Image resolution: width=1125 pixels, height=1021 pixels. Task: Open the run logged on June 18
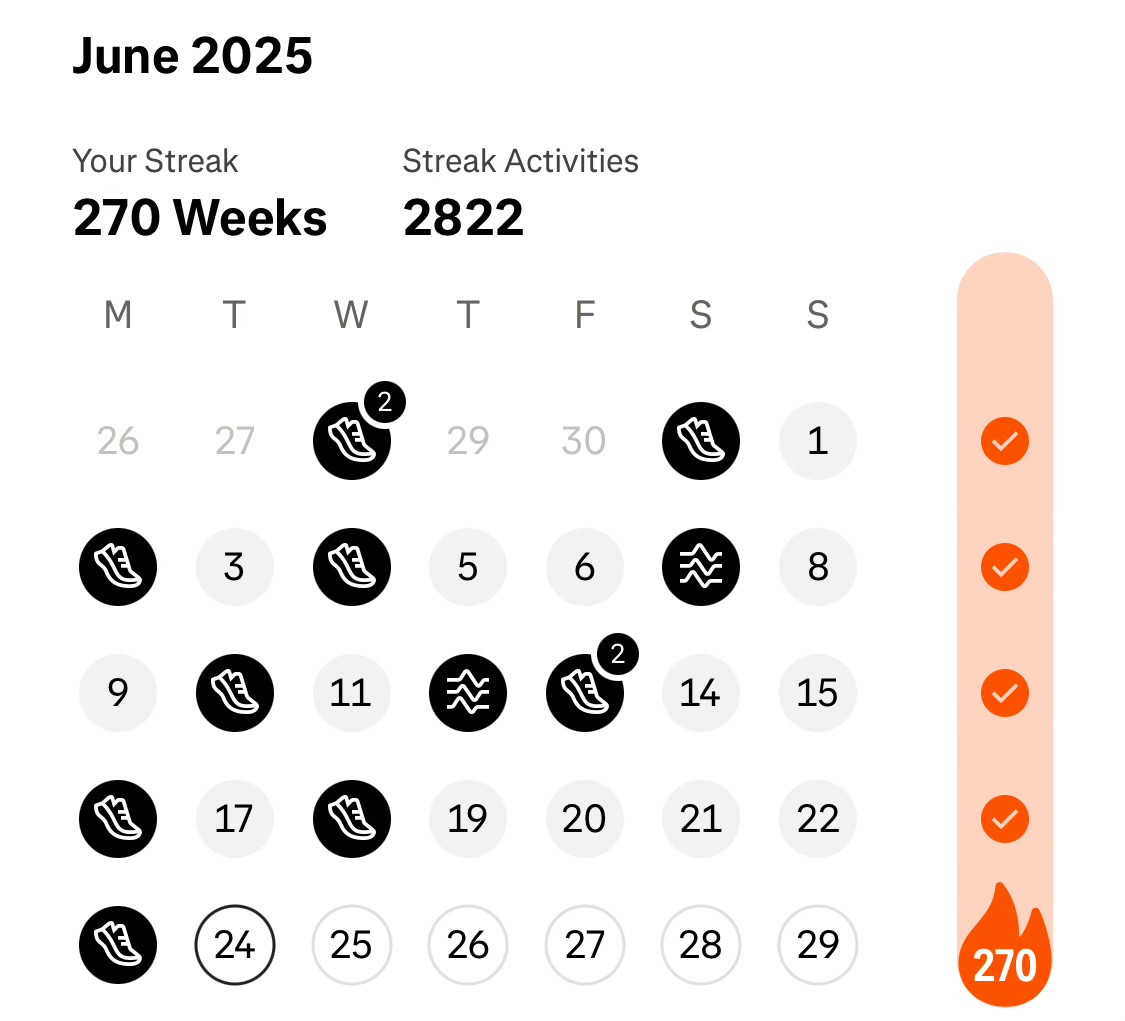pos(352,819)
